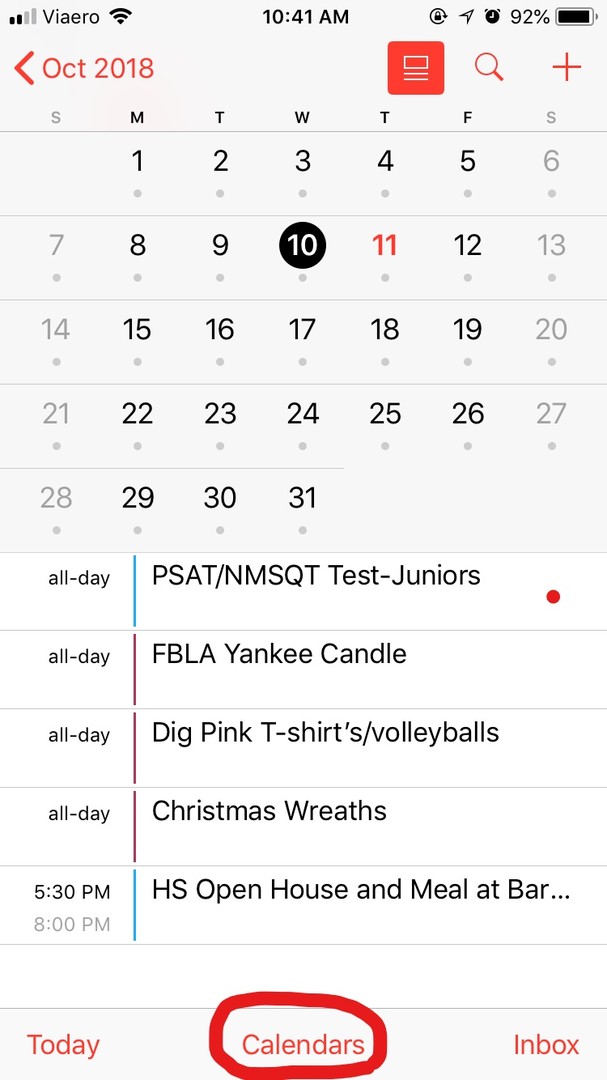The height and width of the screenshot is (1080, 607).
Task: Toggle the event list view icon
Action: 415,68
